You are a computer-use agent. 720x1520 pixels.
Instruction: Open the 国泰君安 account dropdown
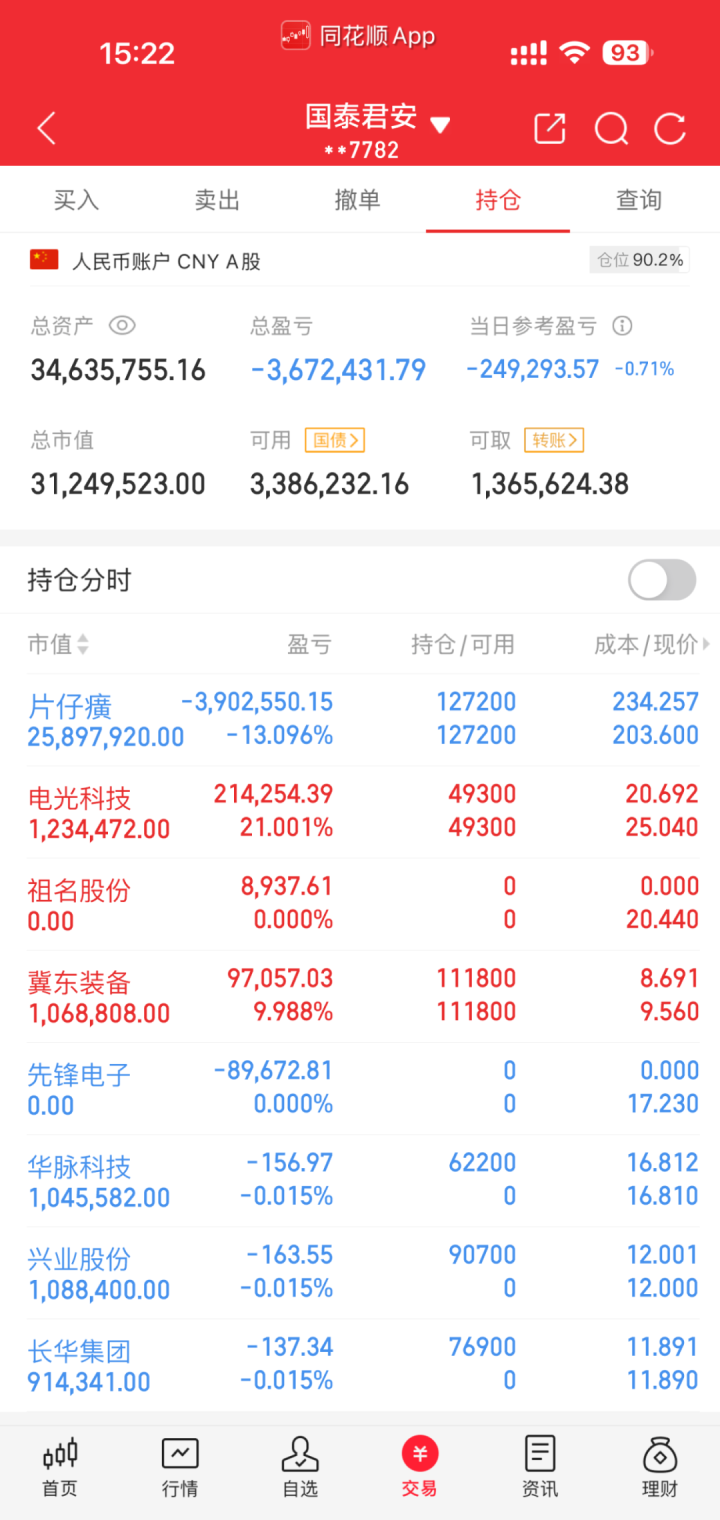click(x=439, y=125)
